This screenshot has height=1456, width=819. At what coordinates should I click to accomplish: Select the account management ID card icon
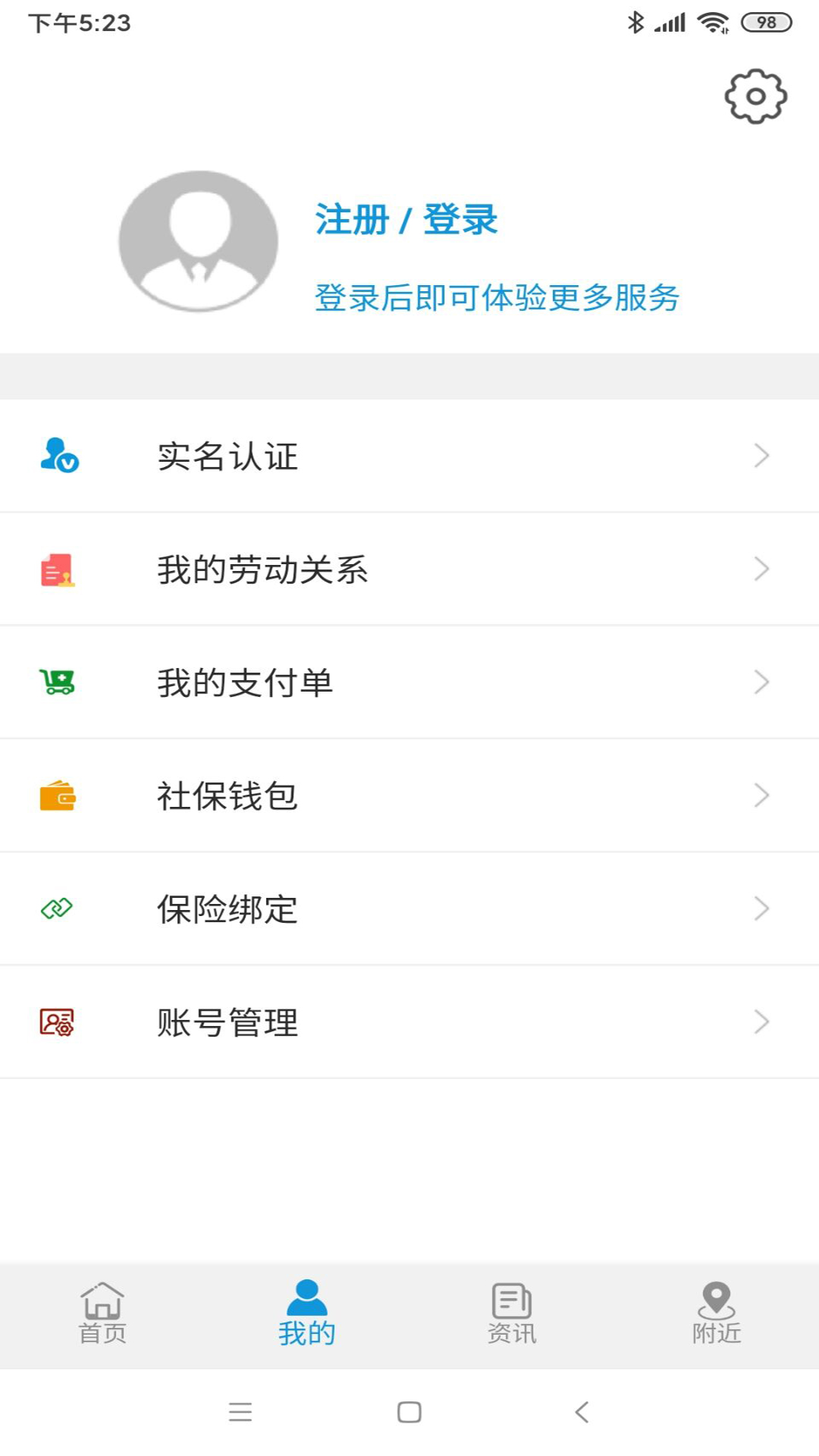(x=57, y=1021)
